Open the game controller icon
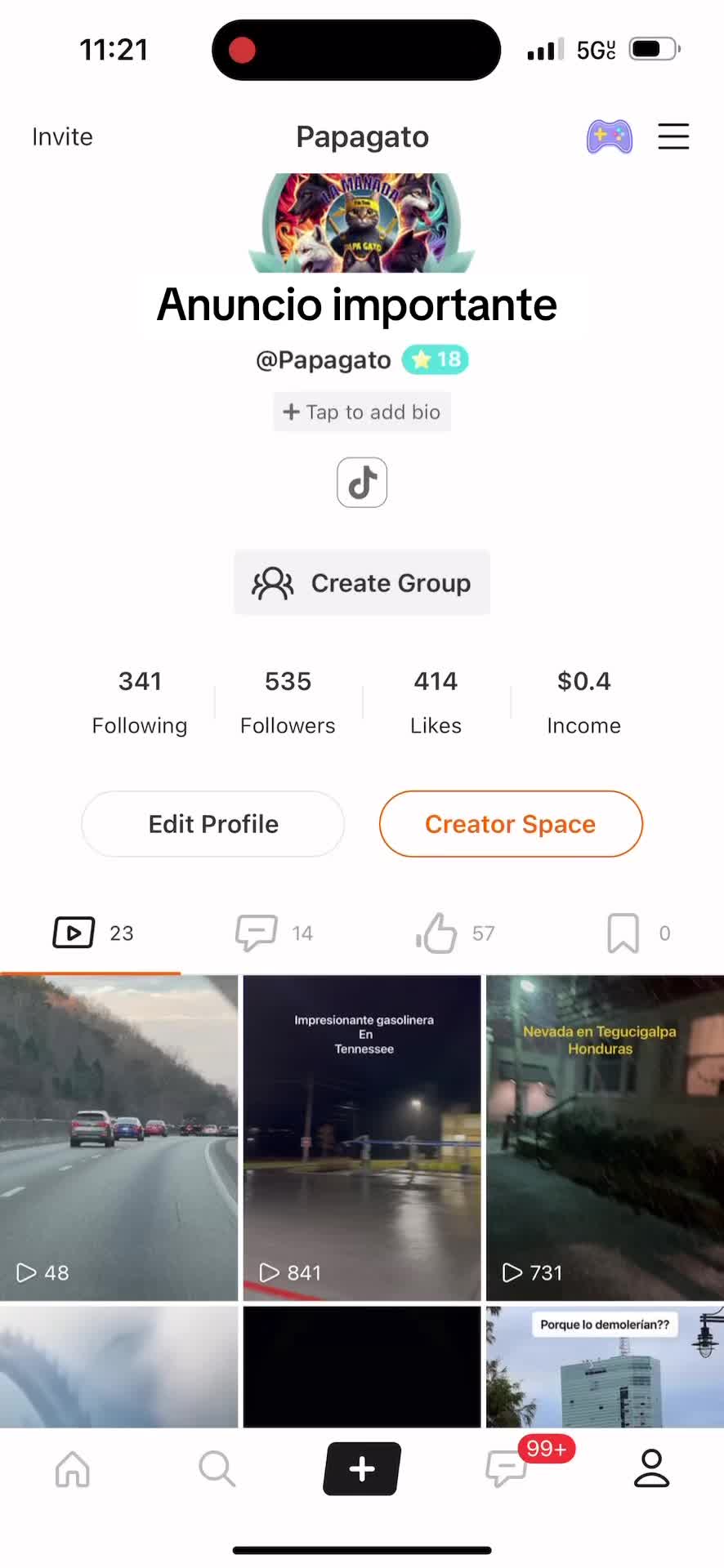This screenshot has width=724, height=1568. coord(609,136)
